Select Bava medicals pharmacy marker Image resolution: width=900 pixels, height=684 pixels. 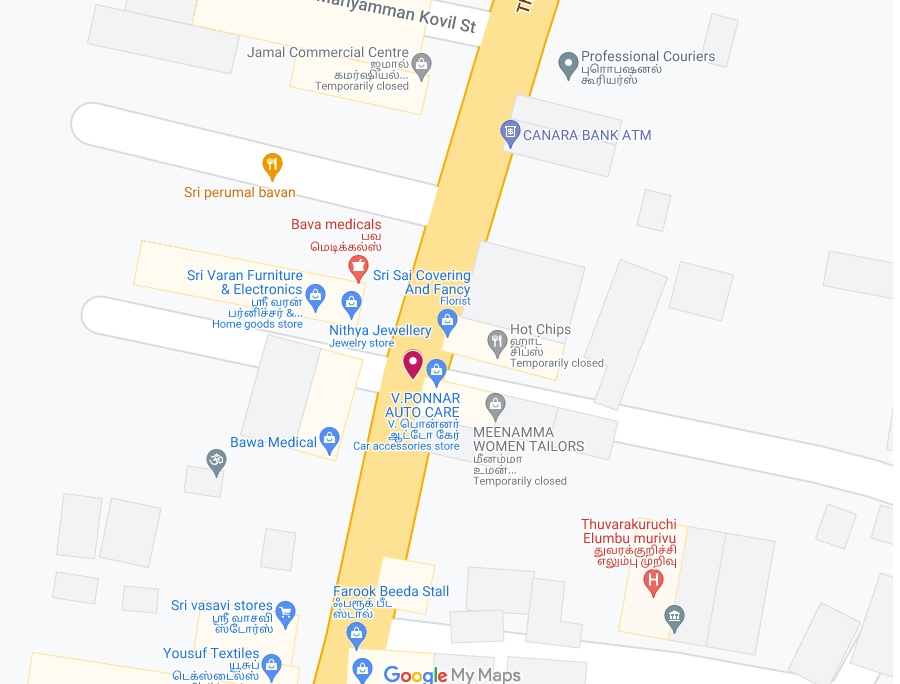357,266
